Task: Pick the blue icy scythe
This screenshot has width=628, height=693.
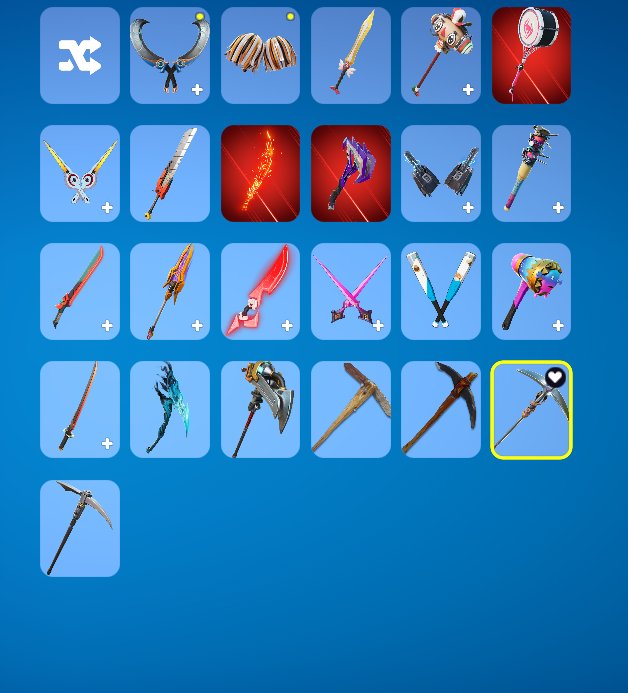Action: coord(170,409)
